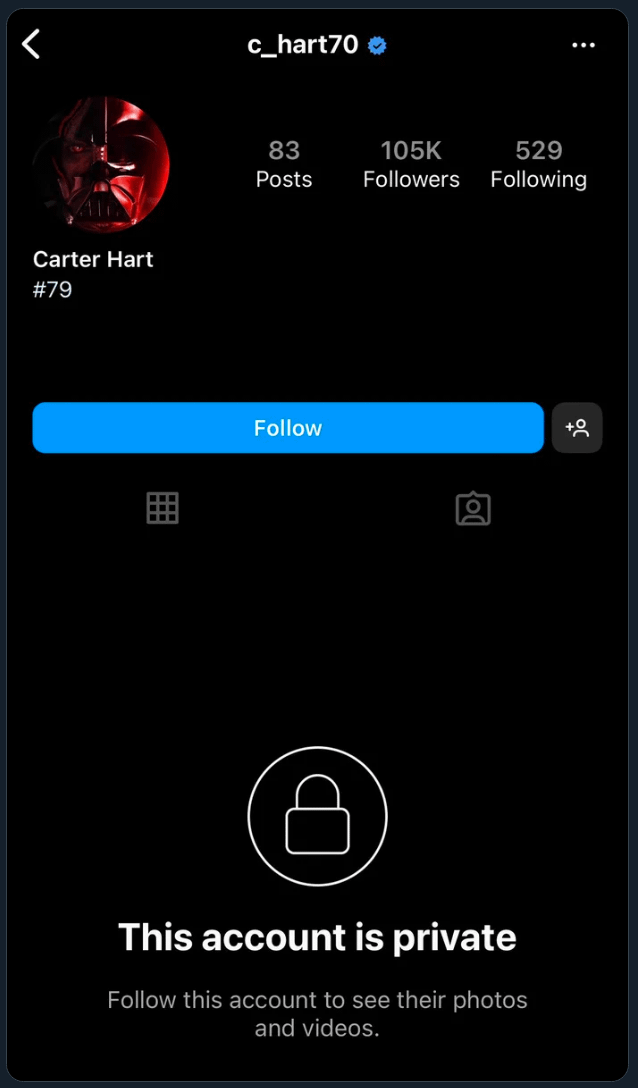Open suggested accounts next to Follow
Screen dimensions: 638x1088
click(x=577, y=428)
